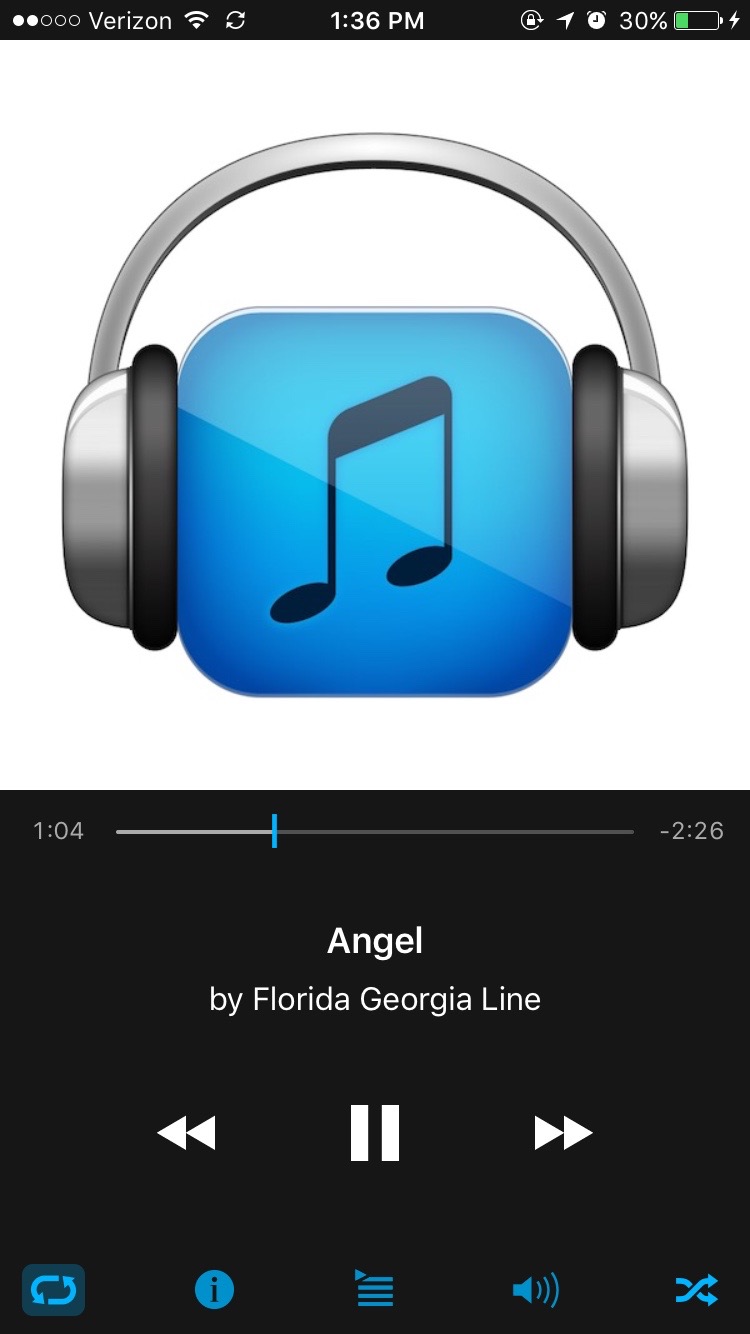This screenshot has width=750, height=1334.
Task: Open the volume control
Action: tap(535, 1290)
